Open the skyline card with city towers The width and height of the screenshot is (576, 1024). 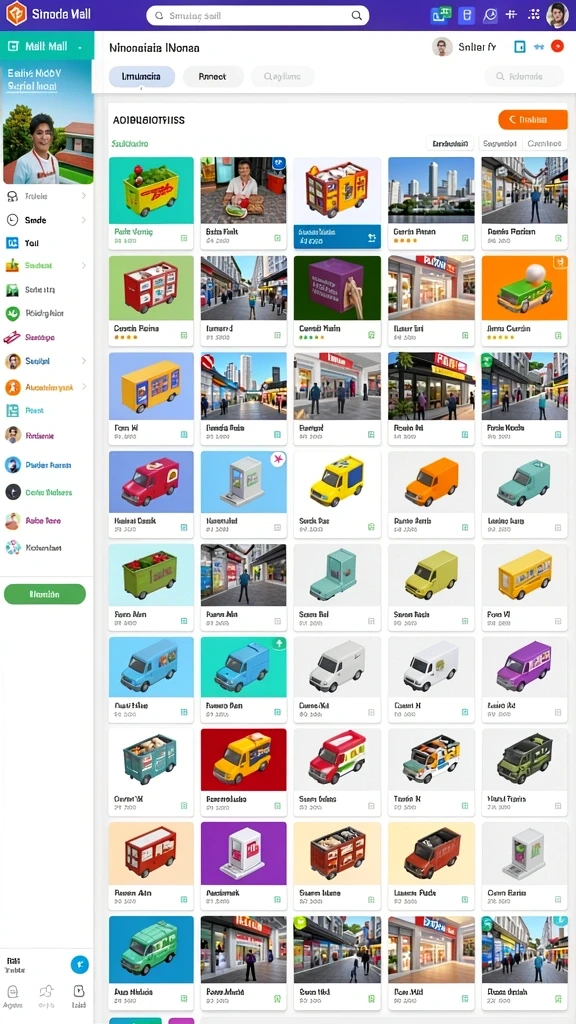click(431, 203)
